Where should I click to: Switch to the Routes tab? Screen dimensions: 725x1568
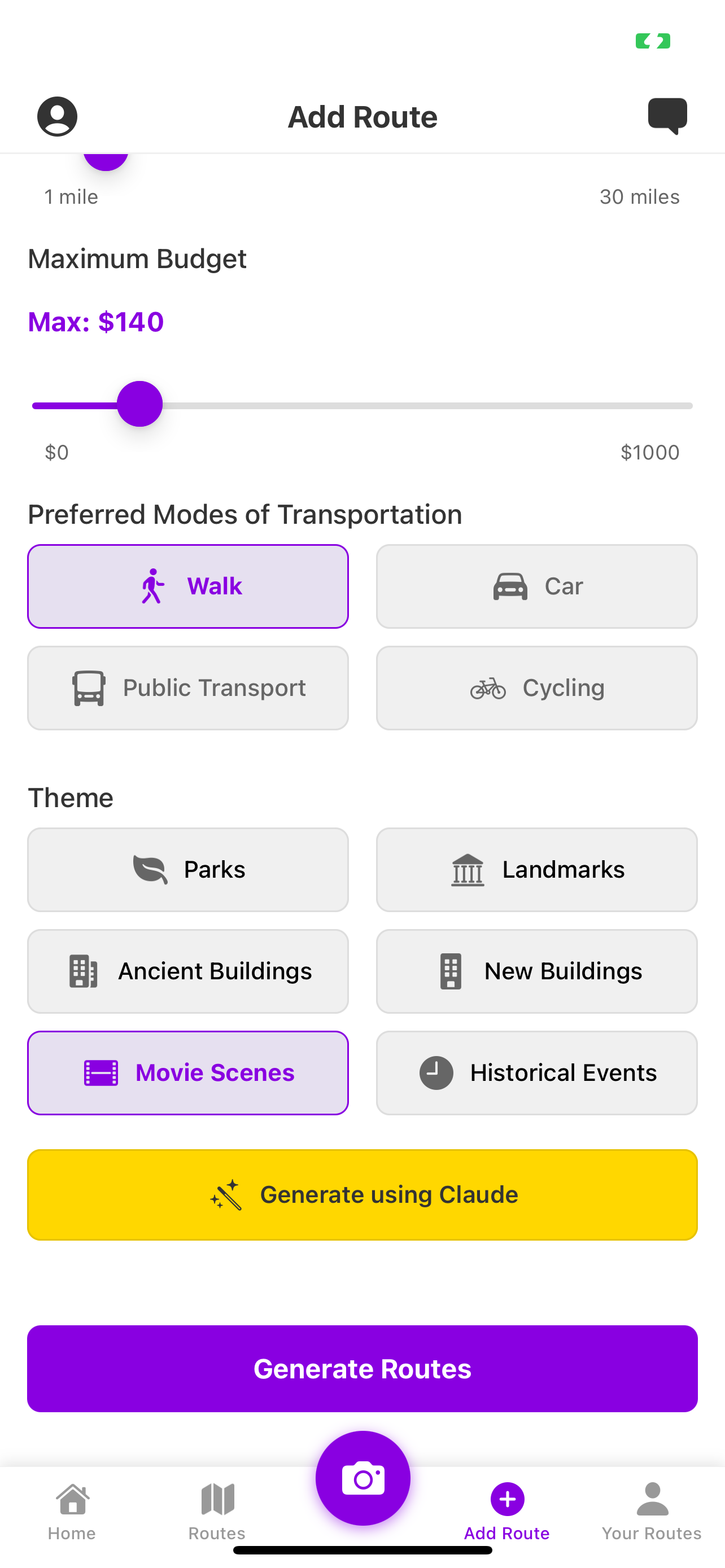(x=217, y=1511)
